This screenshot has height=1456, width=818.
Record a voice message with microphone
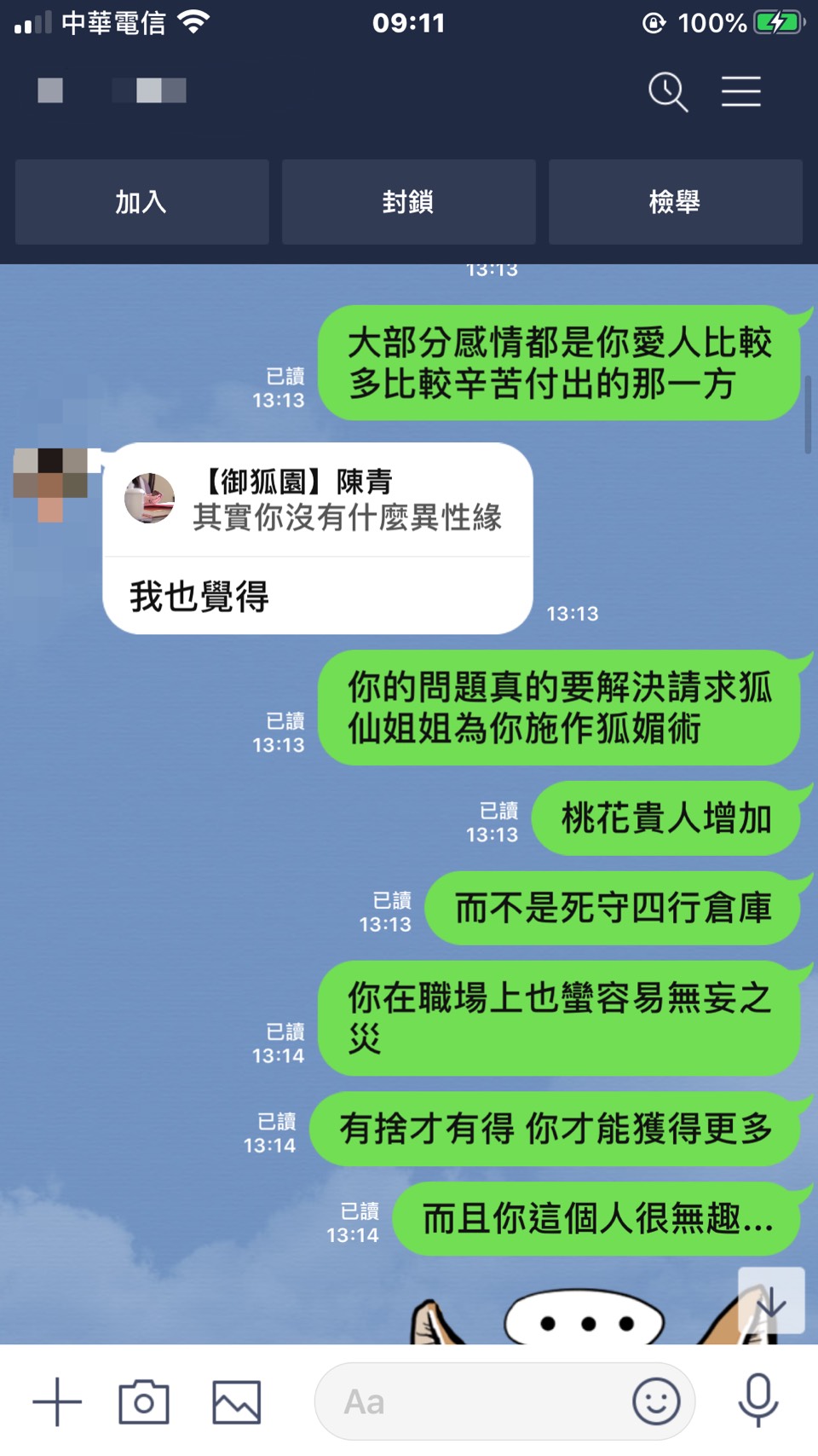758,1400
